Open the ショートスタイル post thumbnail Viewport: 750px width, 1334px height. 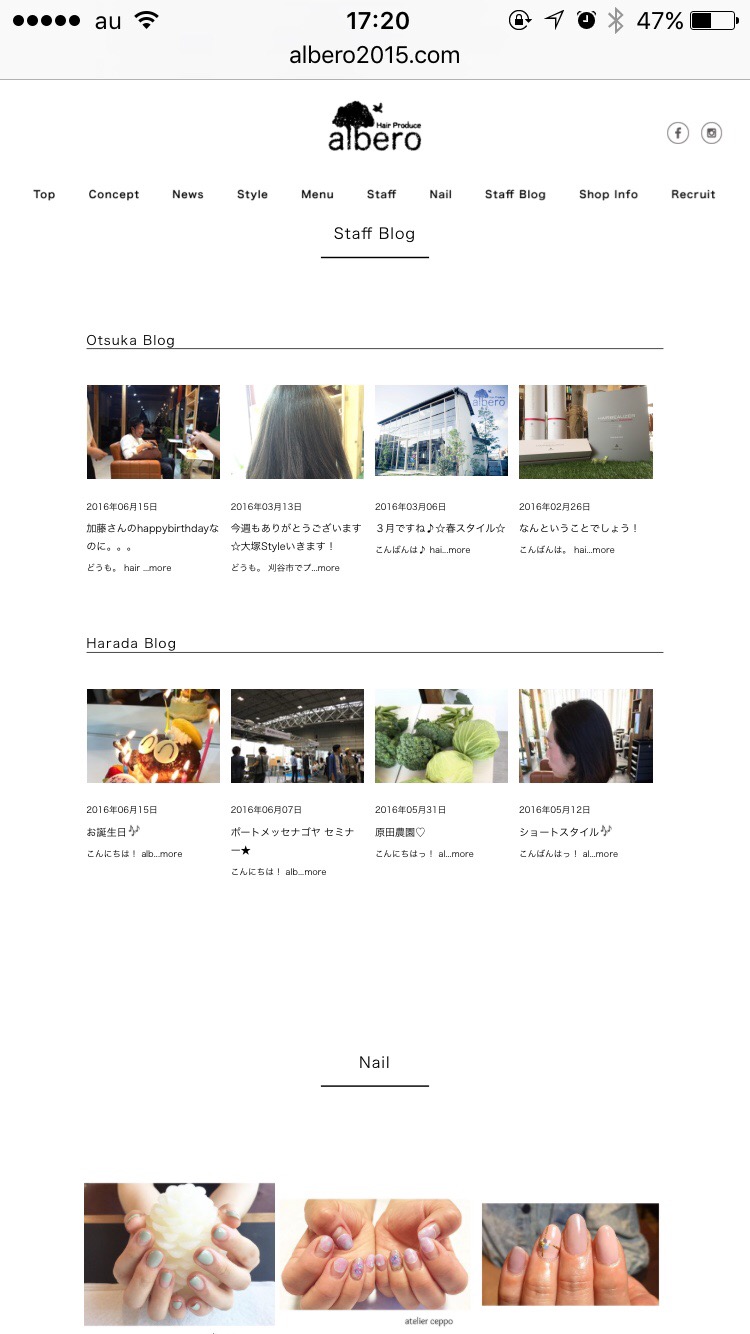tap(585, 736)
